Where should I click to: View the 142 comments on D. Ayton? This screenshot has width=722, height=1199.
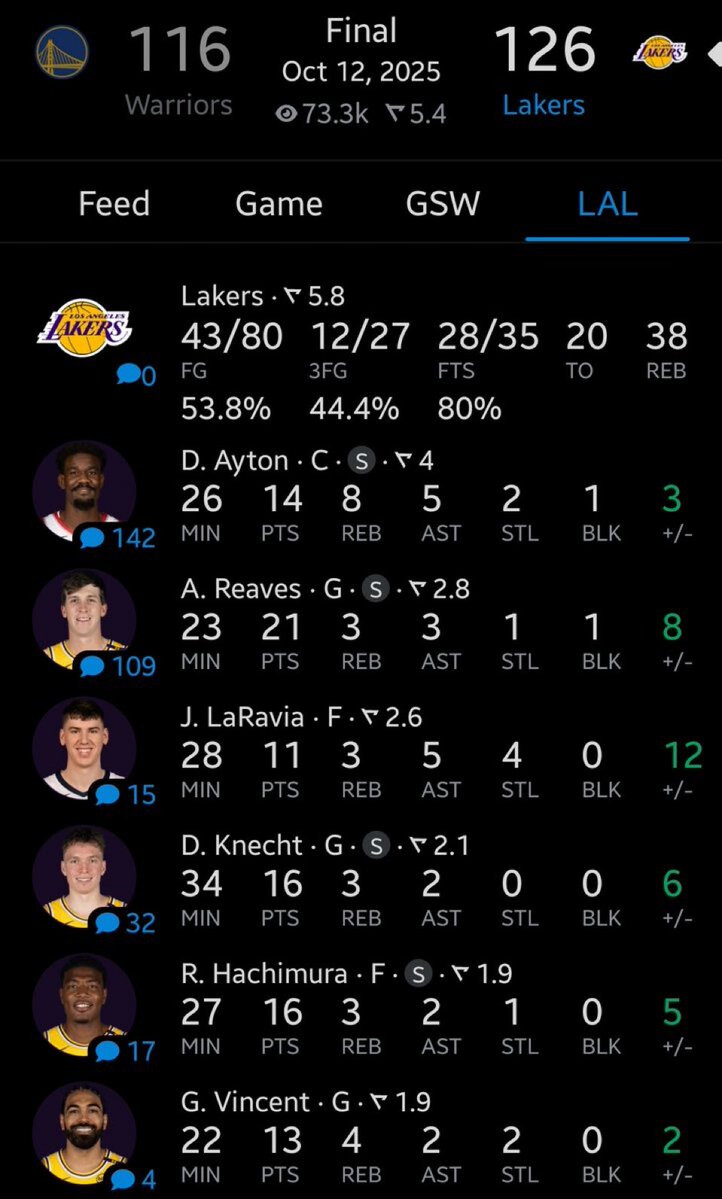(118, 538)
